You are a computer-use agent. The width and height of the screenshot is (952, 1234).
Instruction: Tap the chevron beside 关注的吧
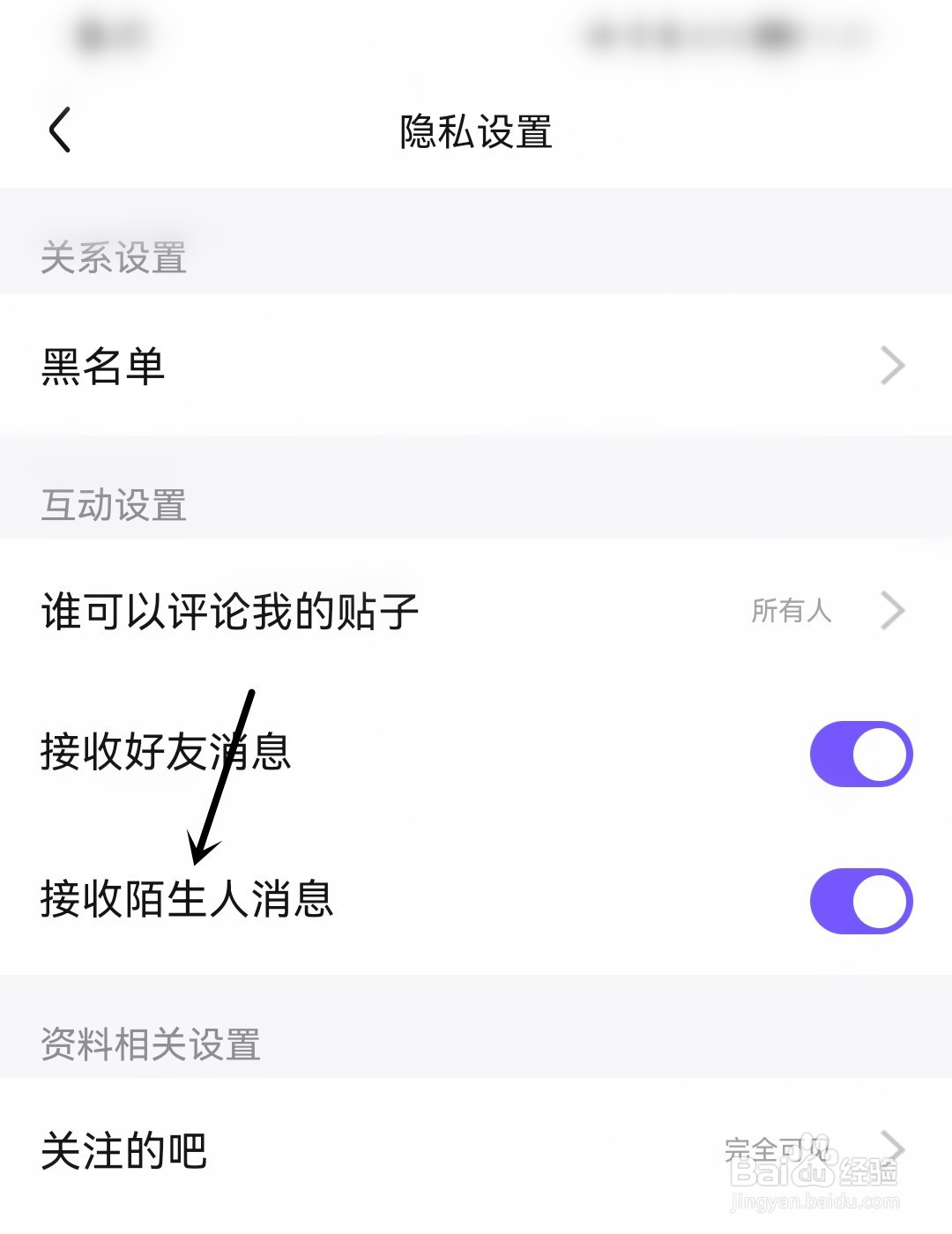896,1148
